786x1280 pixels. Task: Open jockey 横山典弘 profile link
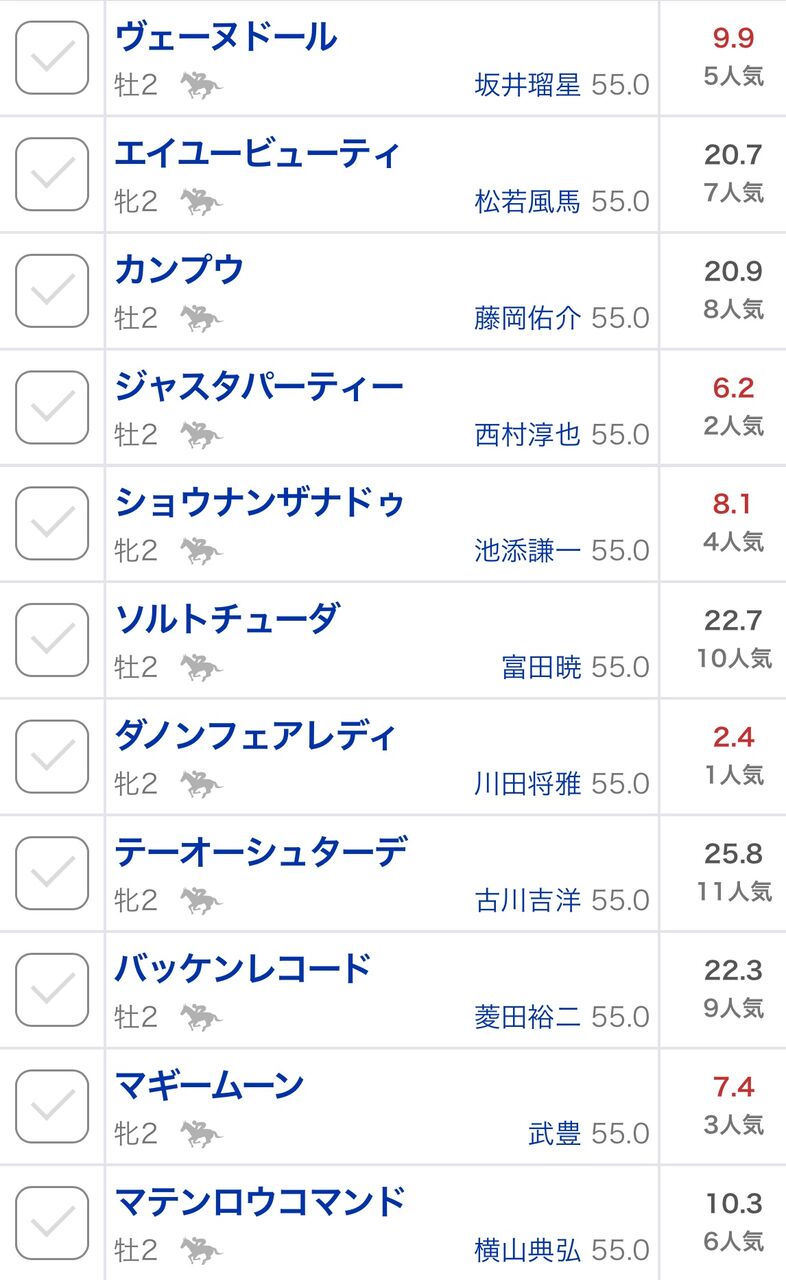527,1250
